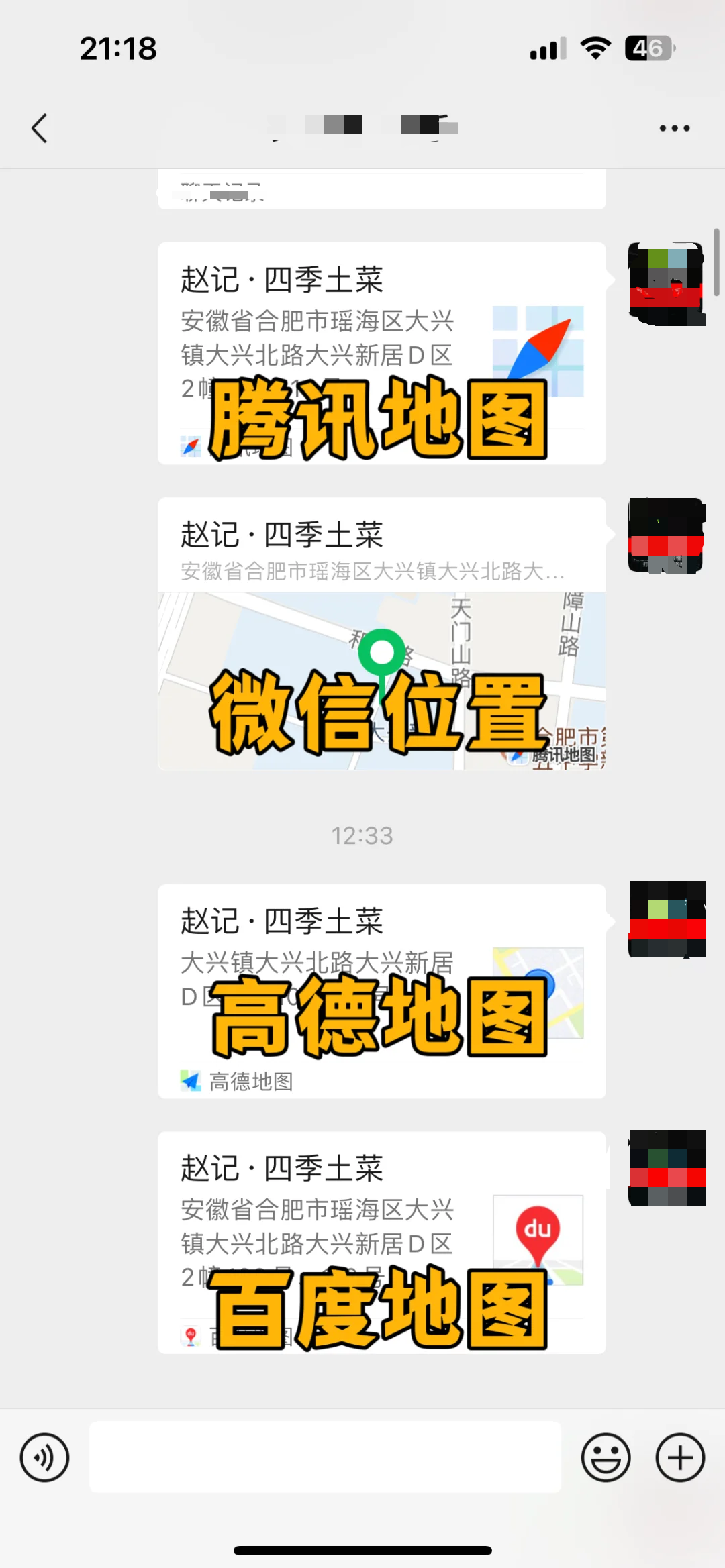Viewport: 725px width, 1568px height.
Task: Tap the 12:33 timestamp in the chat
Action: click(362, 835)
